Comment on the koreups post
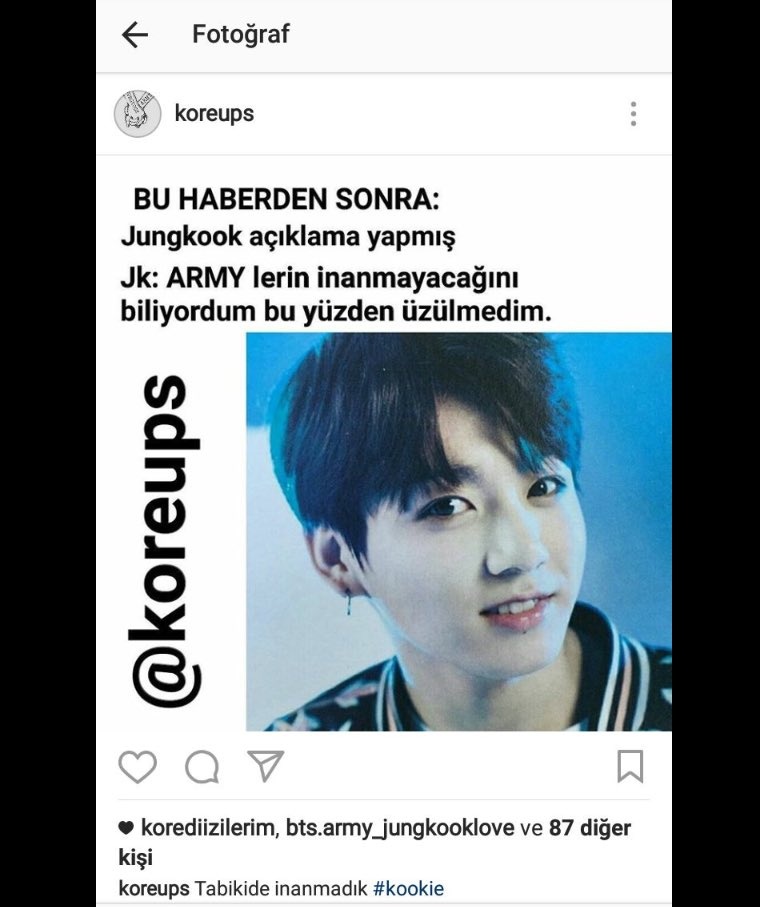This screenshot has width=760, height=907. click(202, 767)
